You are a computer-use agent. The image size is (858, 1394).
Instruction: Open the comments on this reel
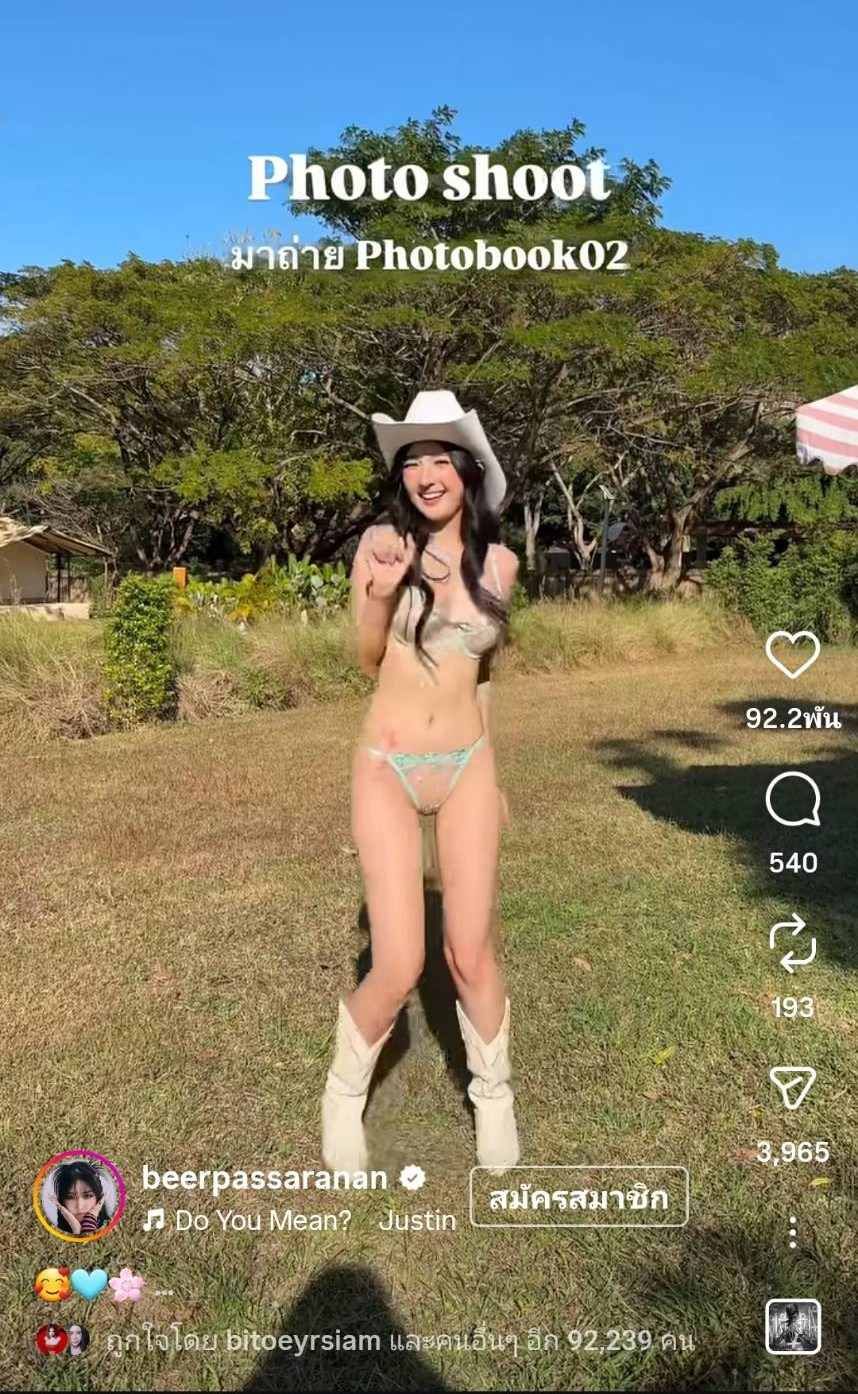point(792,800)
